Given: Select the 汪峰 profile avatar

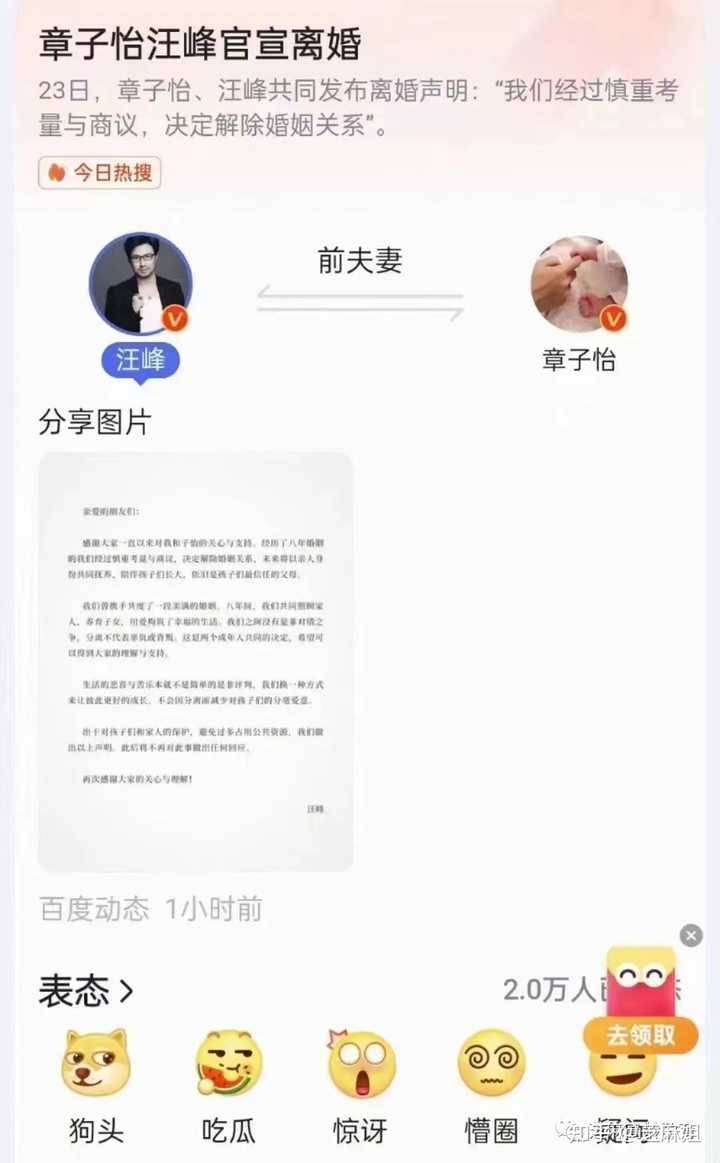Looking at the screenshot, I should tap(140, 285).
